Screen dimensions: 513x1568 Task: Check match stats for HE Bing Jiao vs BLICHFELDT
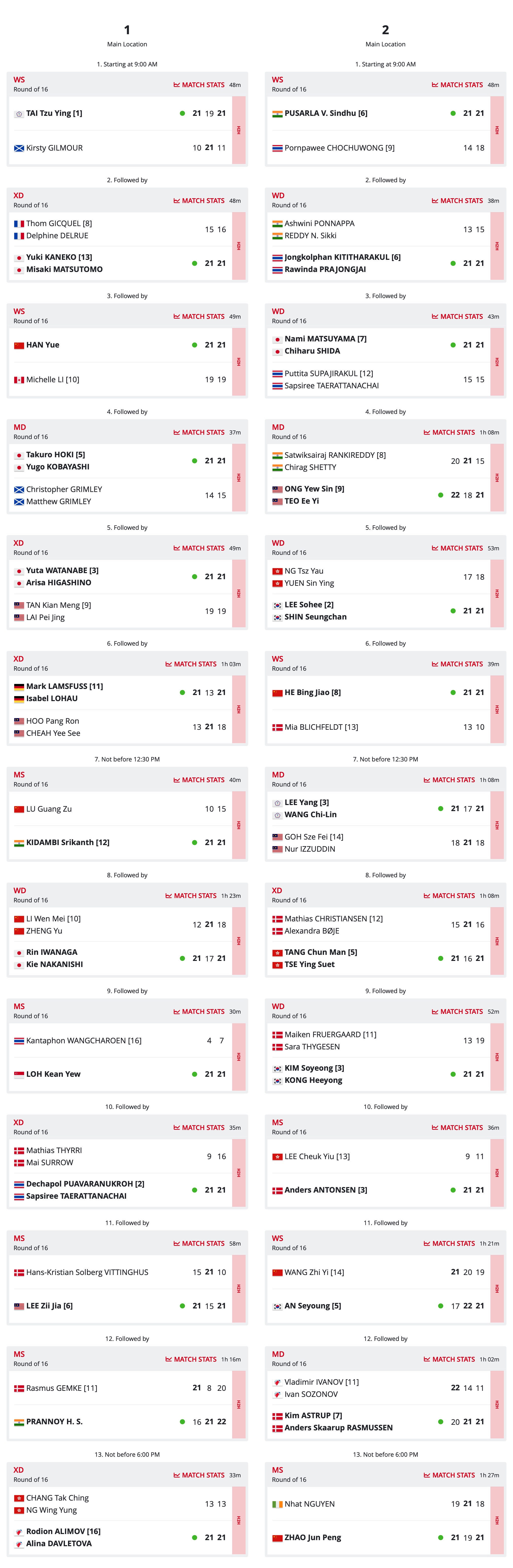pos(457,664)
